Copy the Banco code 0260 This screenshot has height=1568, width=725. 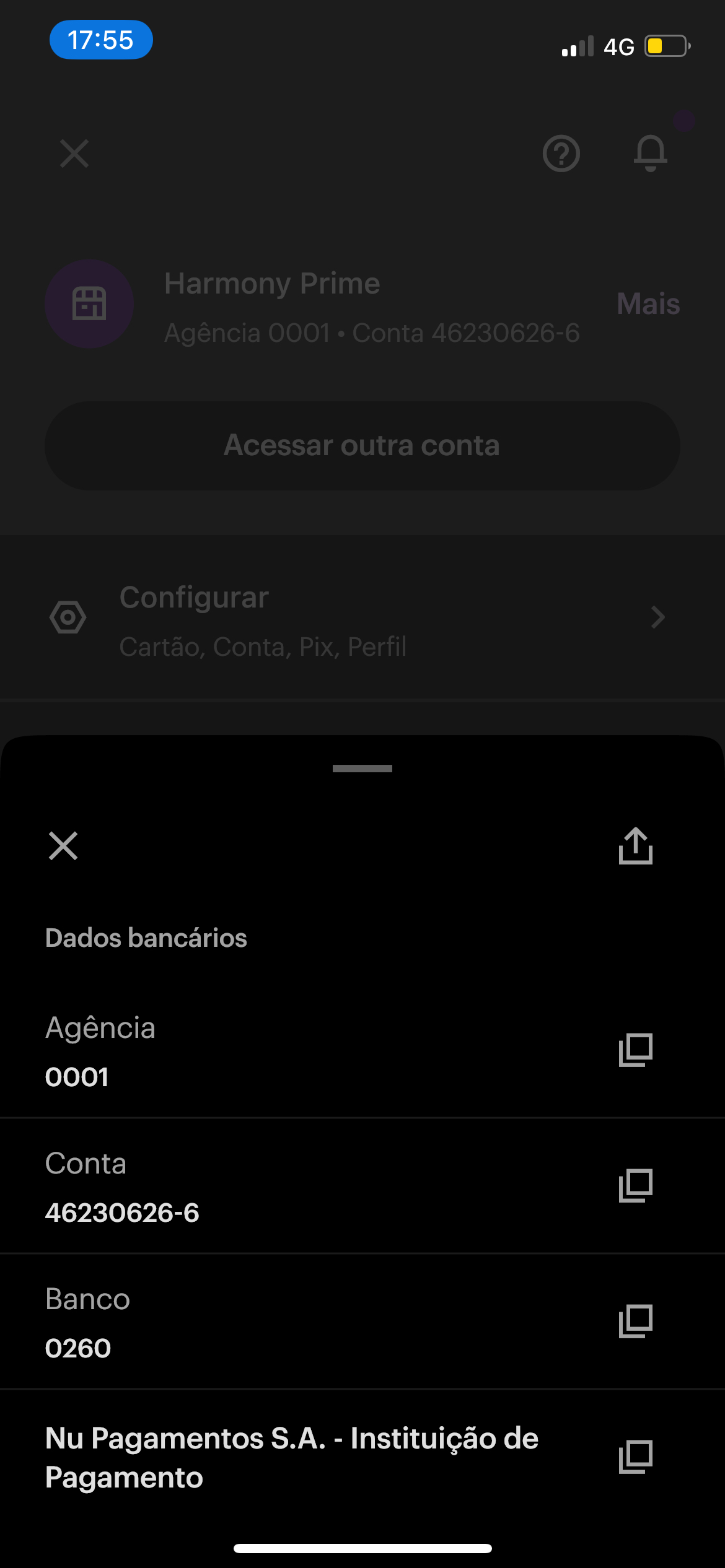(636, 1321)
